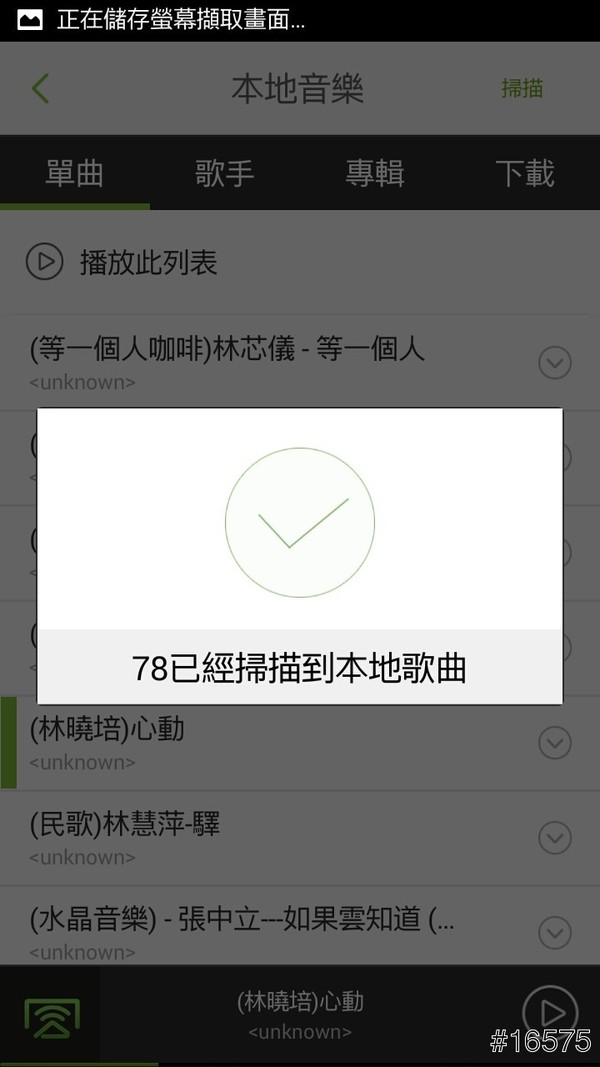
Task: Go back using the green arrow
Action: click(40, 88)
